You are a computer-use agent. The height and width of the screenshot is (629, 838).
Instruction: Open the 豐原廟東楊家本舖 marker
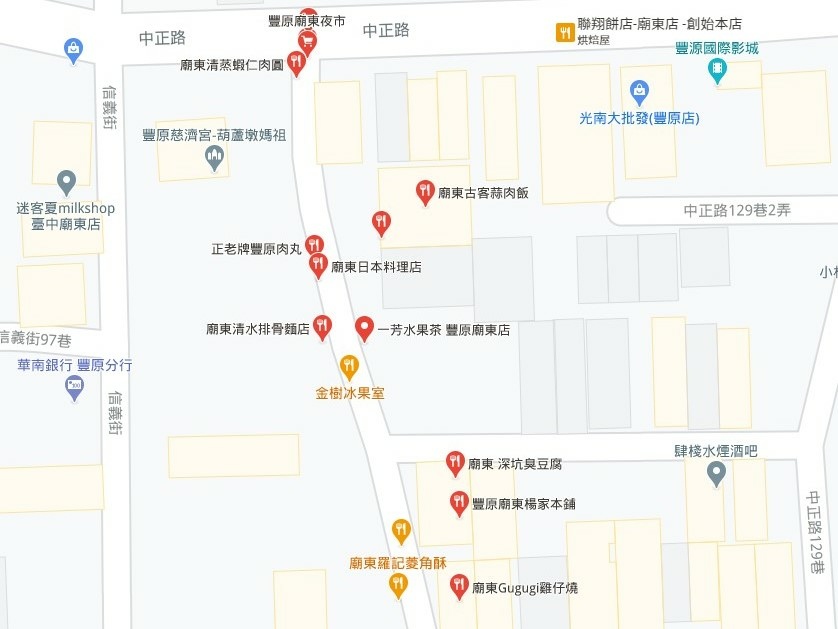(459, 501)
